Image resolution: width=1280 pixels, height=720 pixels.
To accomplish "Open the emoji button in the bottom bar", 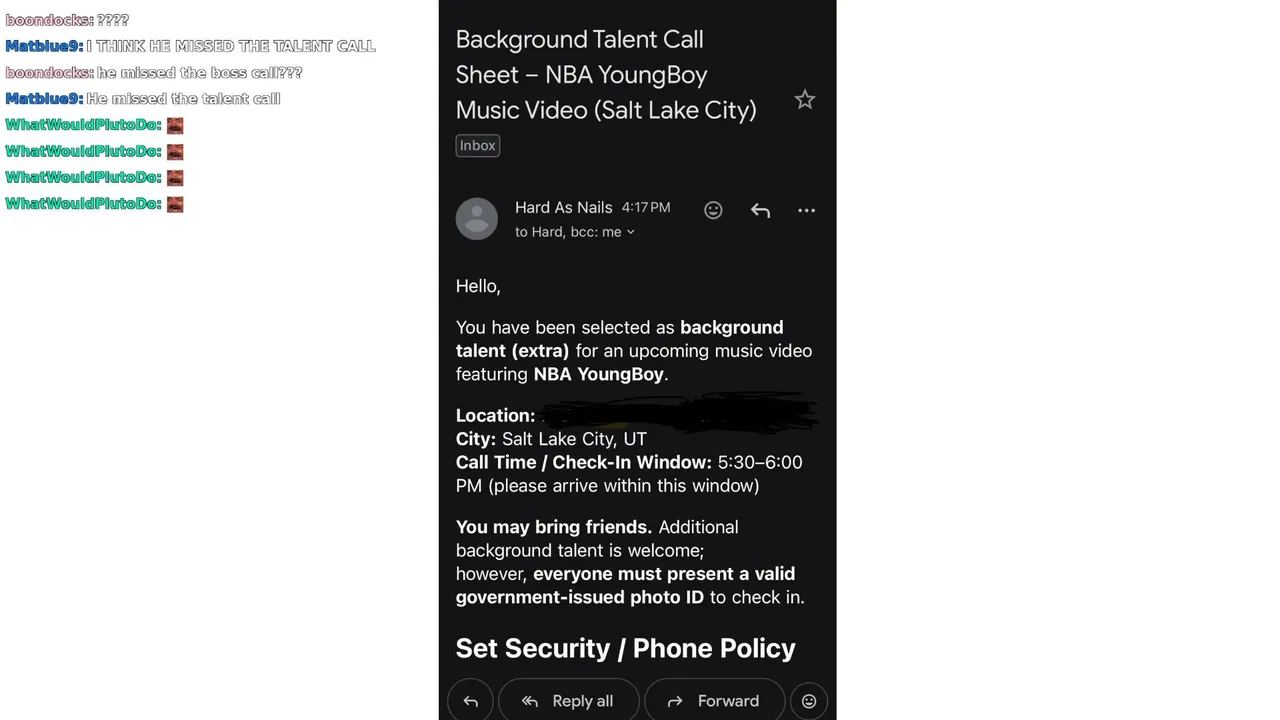I will click(x=809, y=701).
